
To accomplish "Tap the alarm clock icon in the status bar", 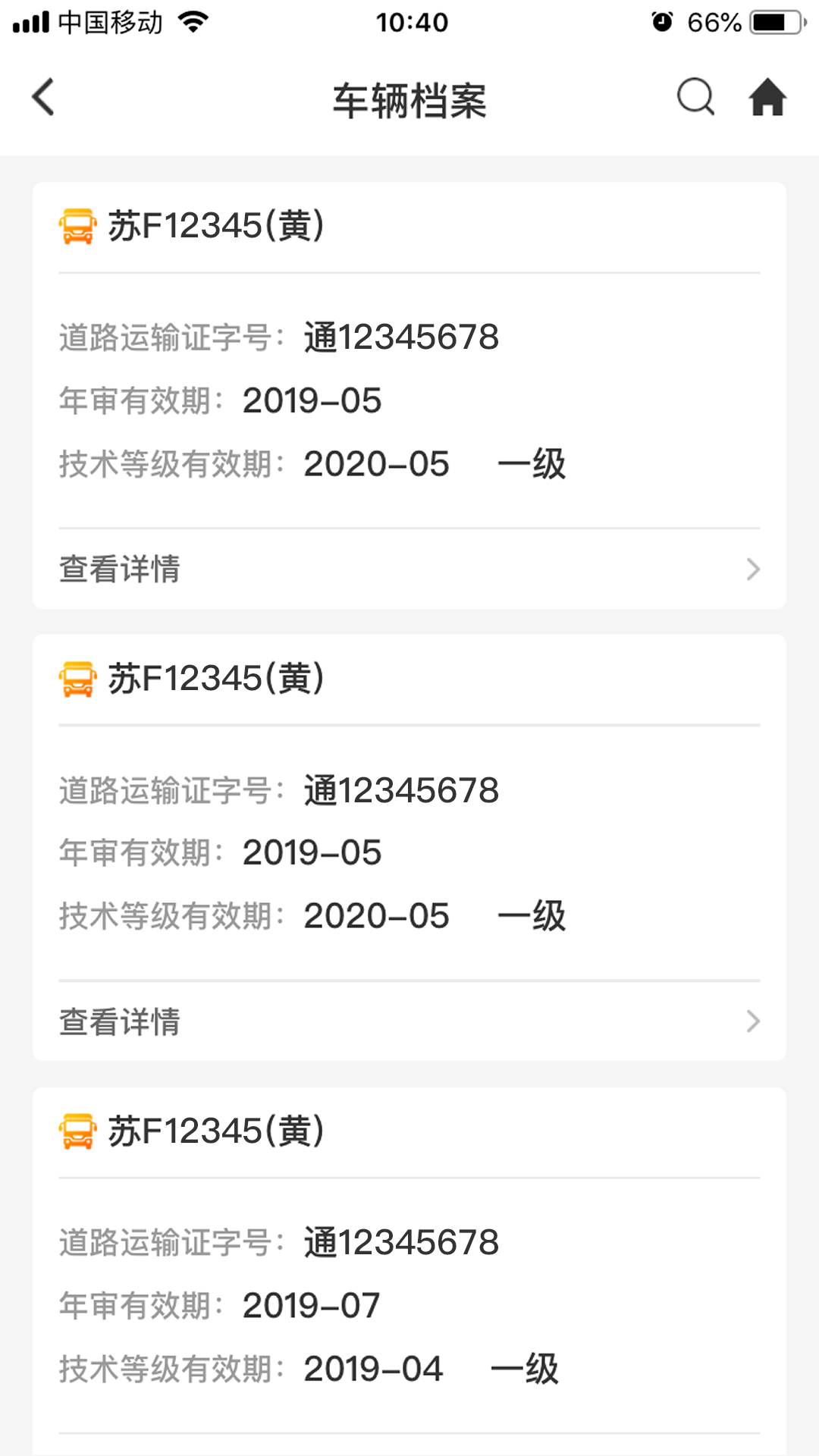I will pos(662,20).
